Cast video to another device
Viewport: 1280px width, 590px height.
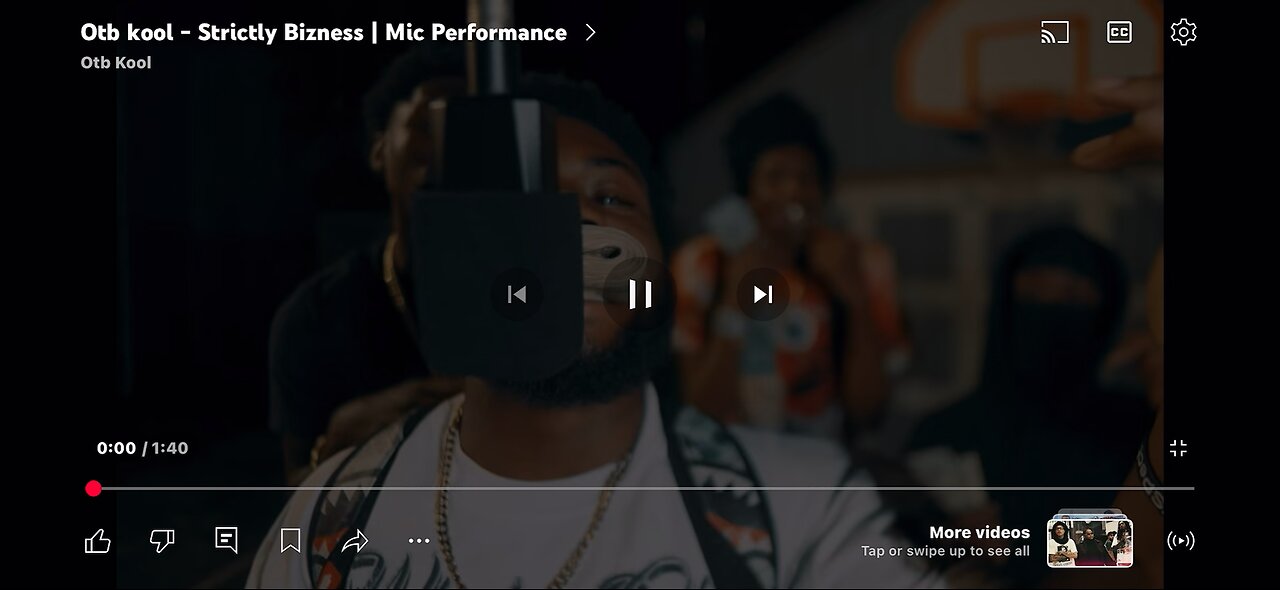[1055, 32]
